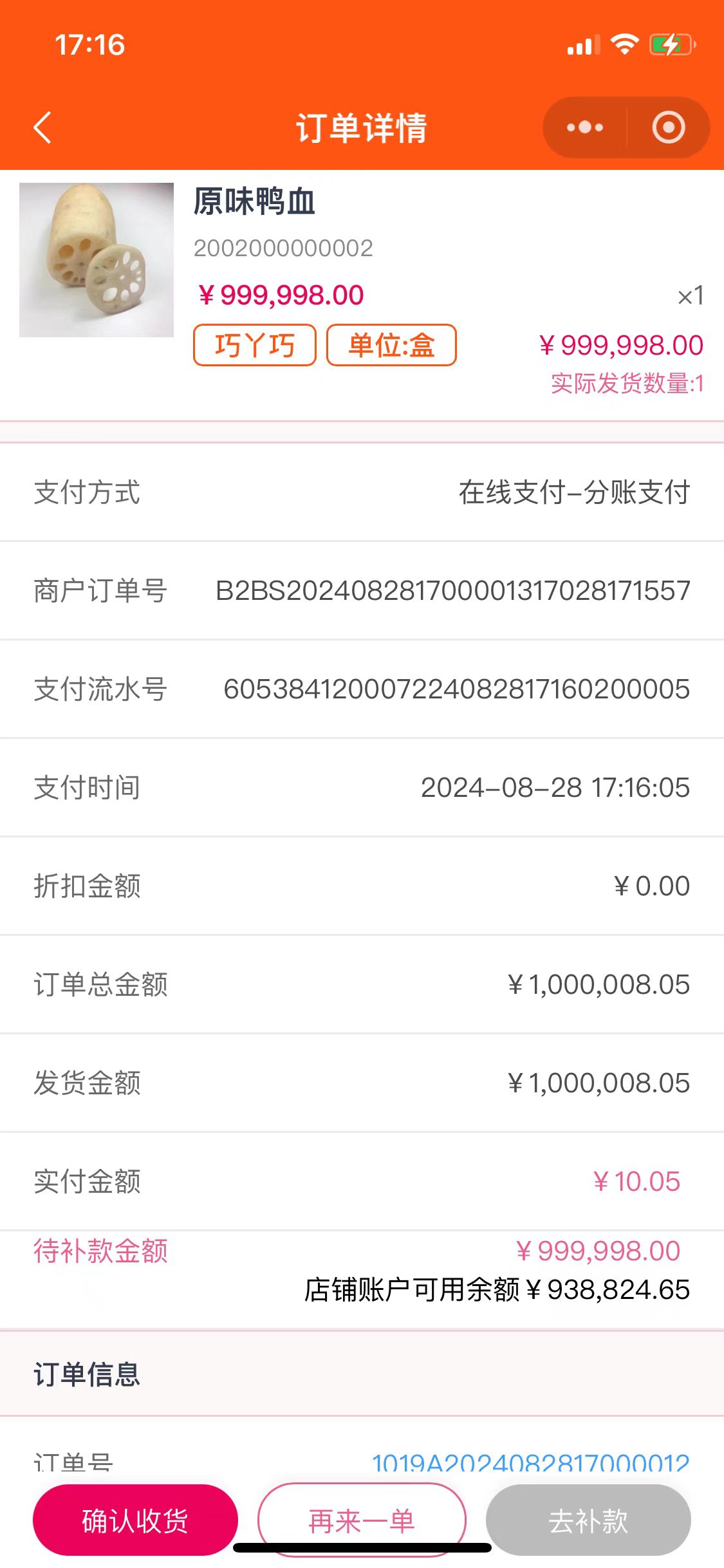Close the mini program with the circle icon
Screen dimensions: 724x1568
coord(669,127)
